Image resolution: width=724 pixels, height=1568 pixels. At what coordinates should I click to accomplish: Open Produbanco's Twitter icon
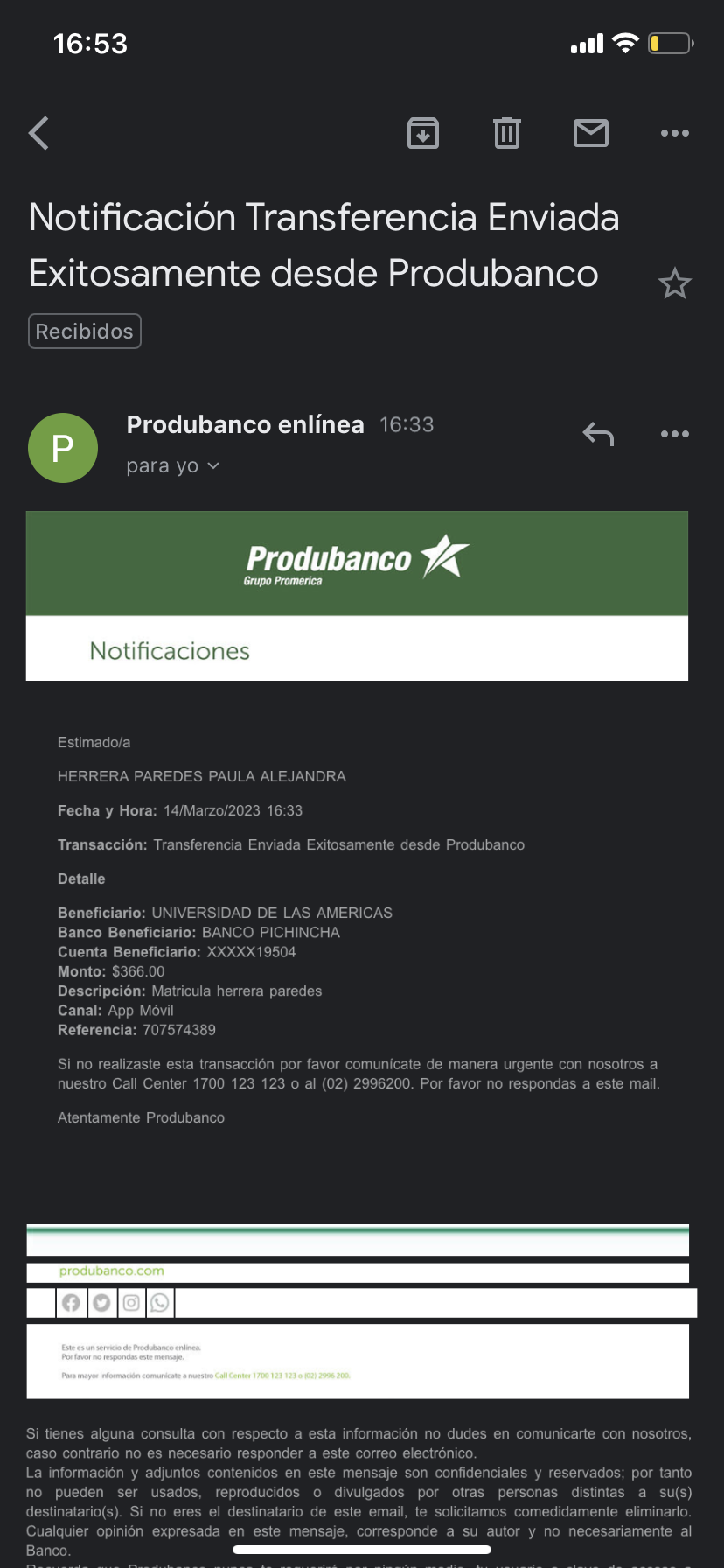click(101, 1303)
